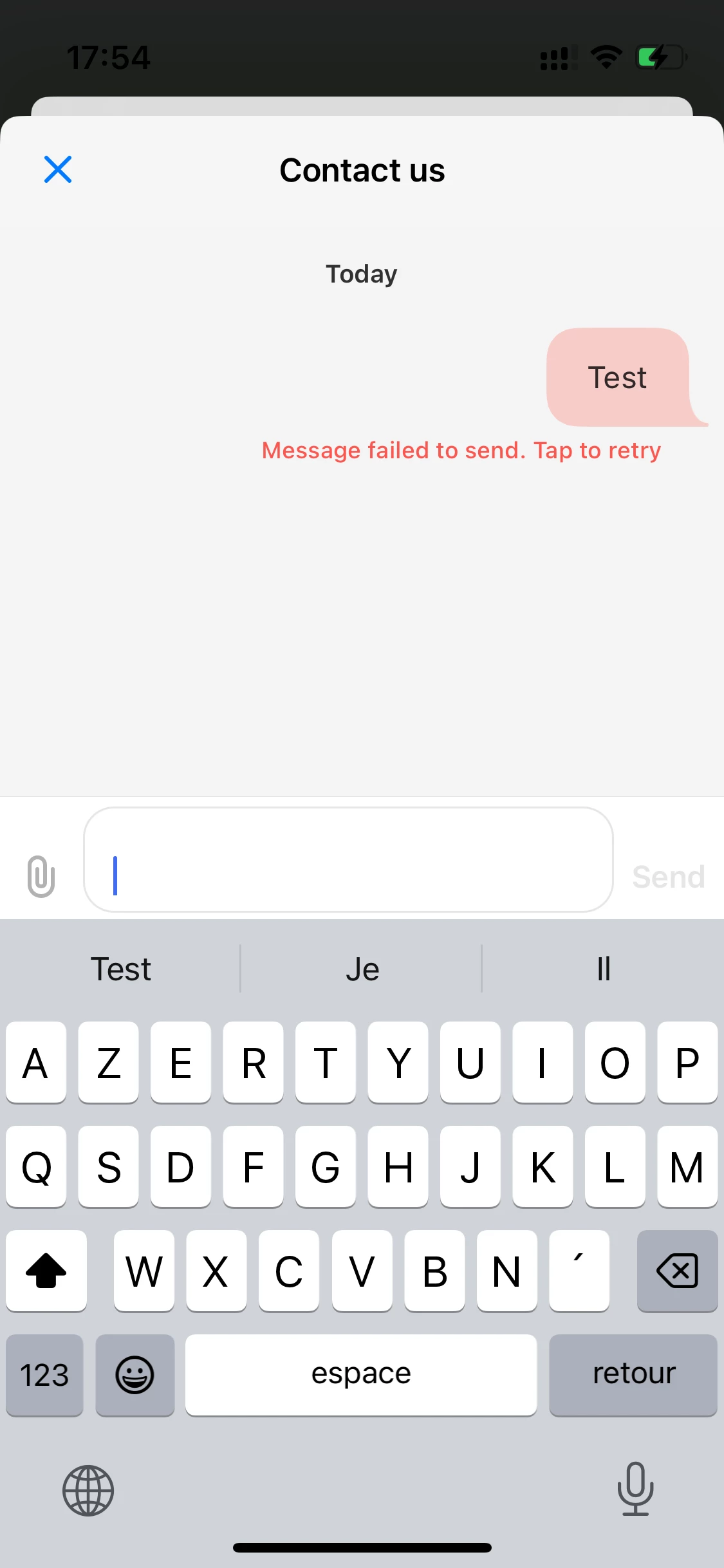Tap the Send button
Image resolution: width=724 pixels, height=1568 pixels.
tap(668, 877)
